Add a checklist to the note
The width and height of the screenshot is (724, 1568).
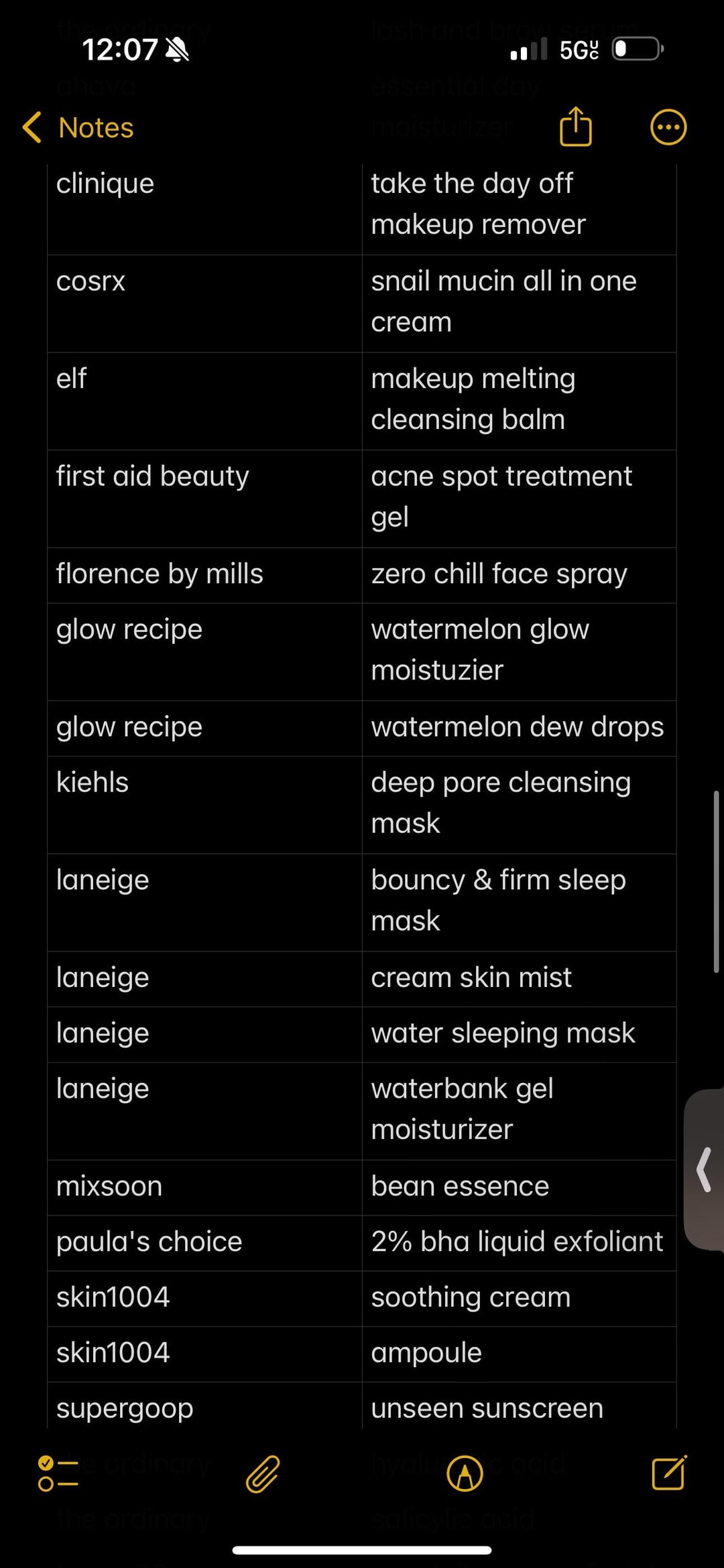(58, 1474)
